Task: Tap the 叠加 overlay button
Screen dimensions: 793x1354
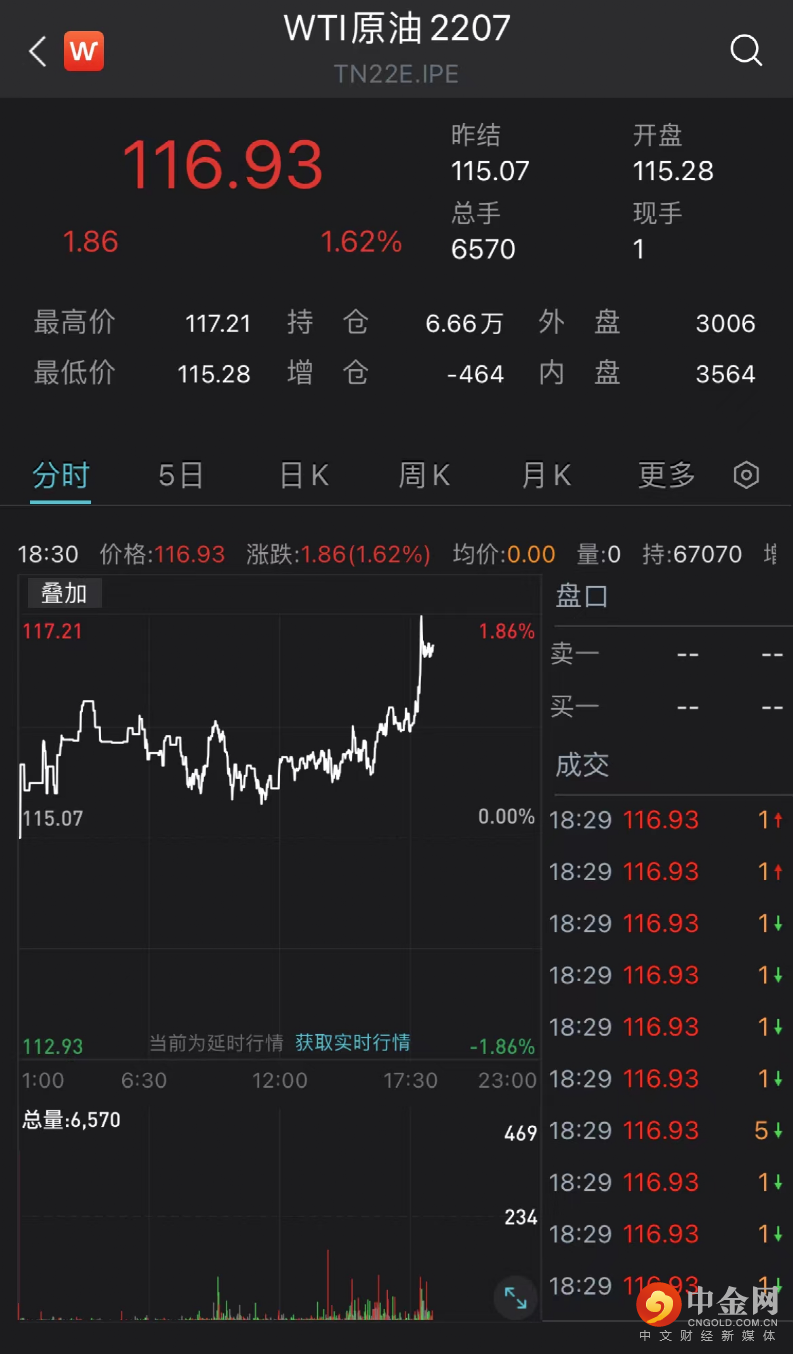Action: tap(64, 594)
